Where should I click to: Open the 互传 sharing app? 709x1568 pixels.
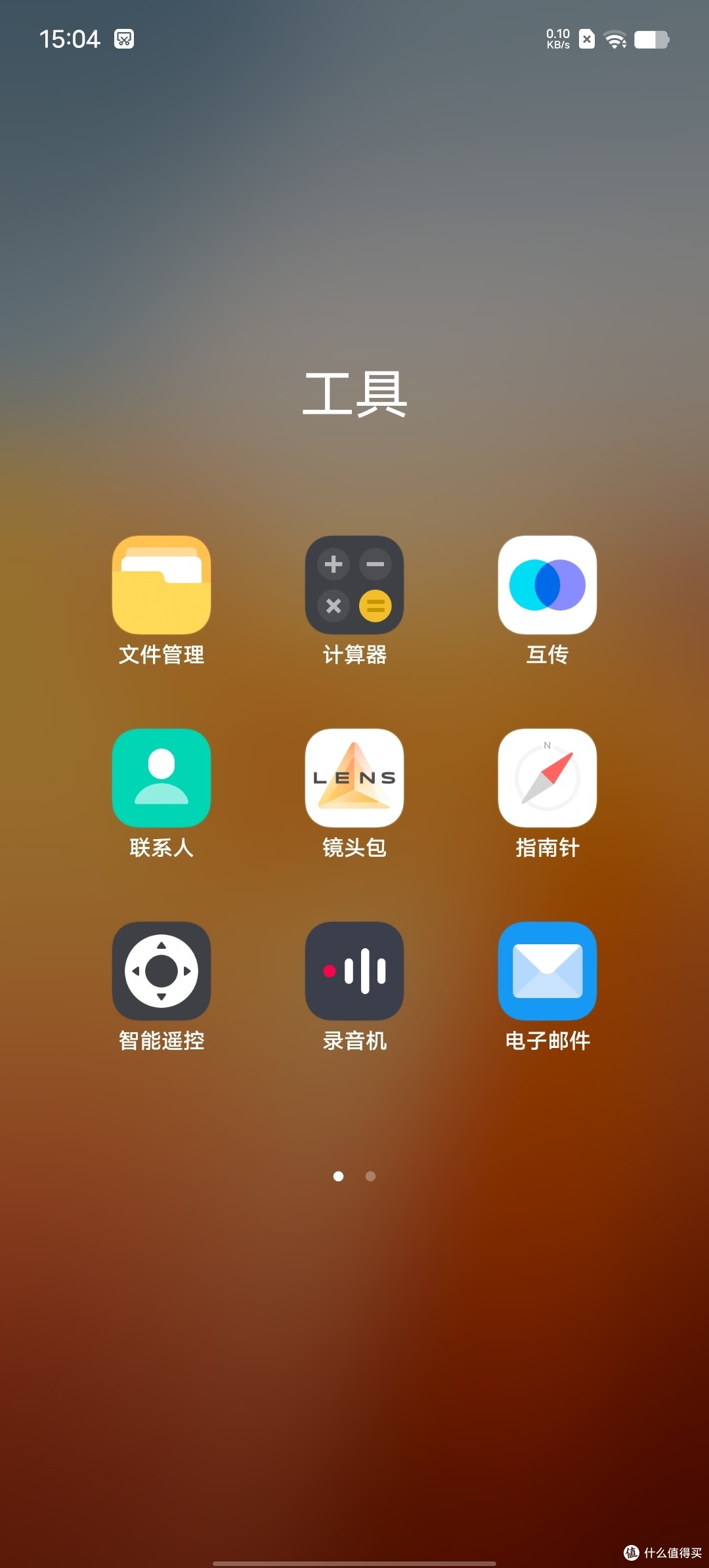coord(548,585)
